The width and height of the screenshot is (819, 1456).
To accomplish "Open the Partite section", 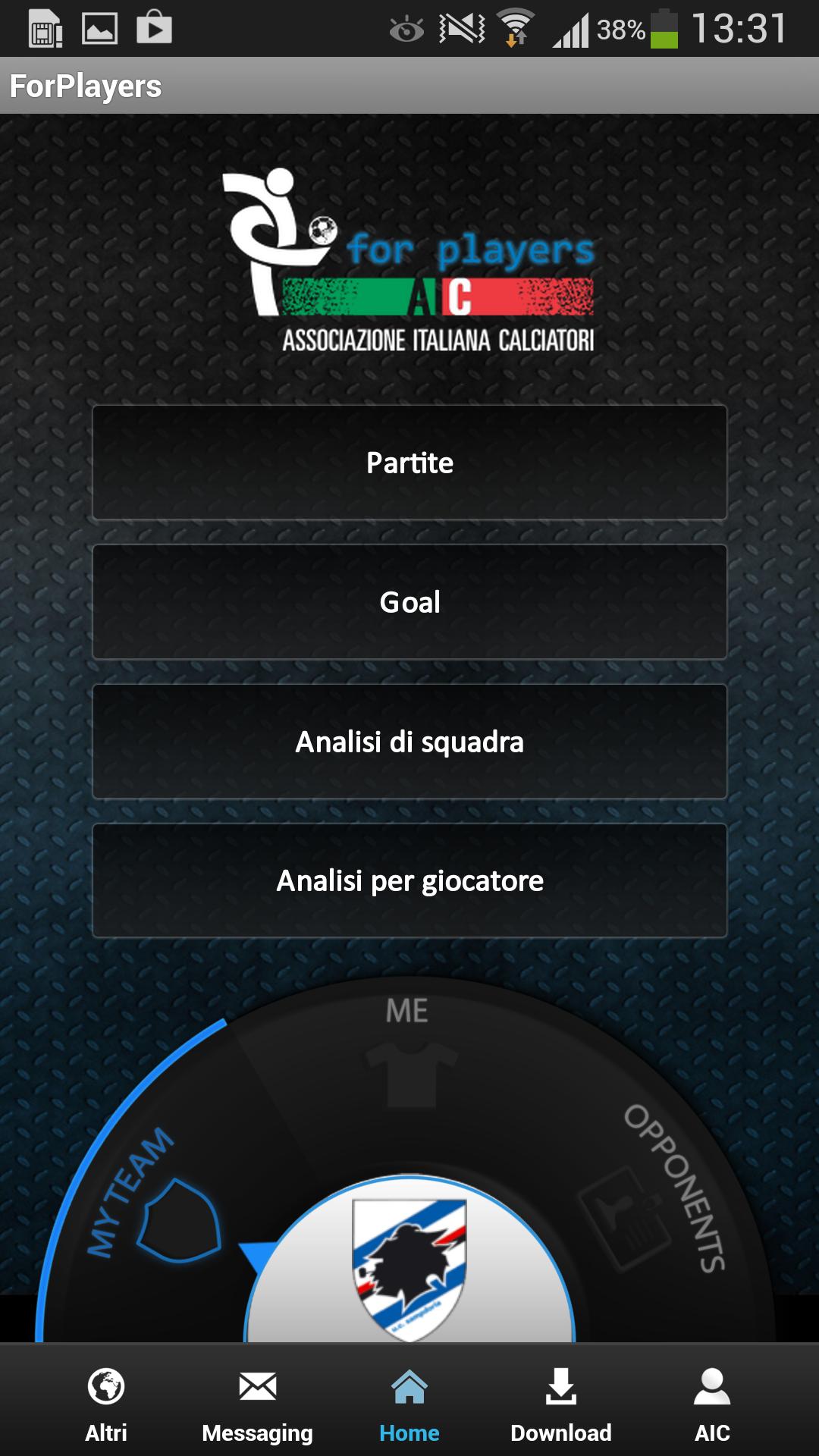I will pos(409,463).
